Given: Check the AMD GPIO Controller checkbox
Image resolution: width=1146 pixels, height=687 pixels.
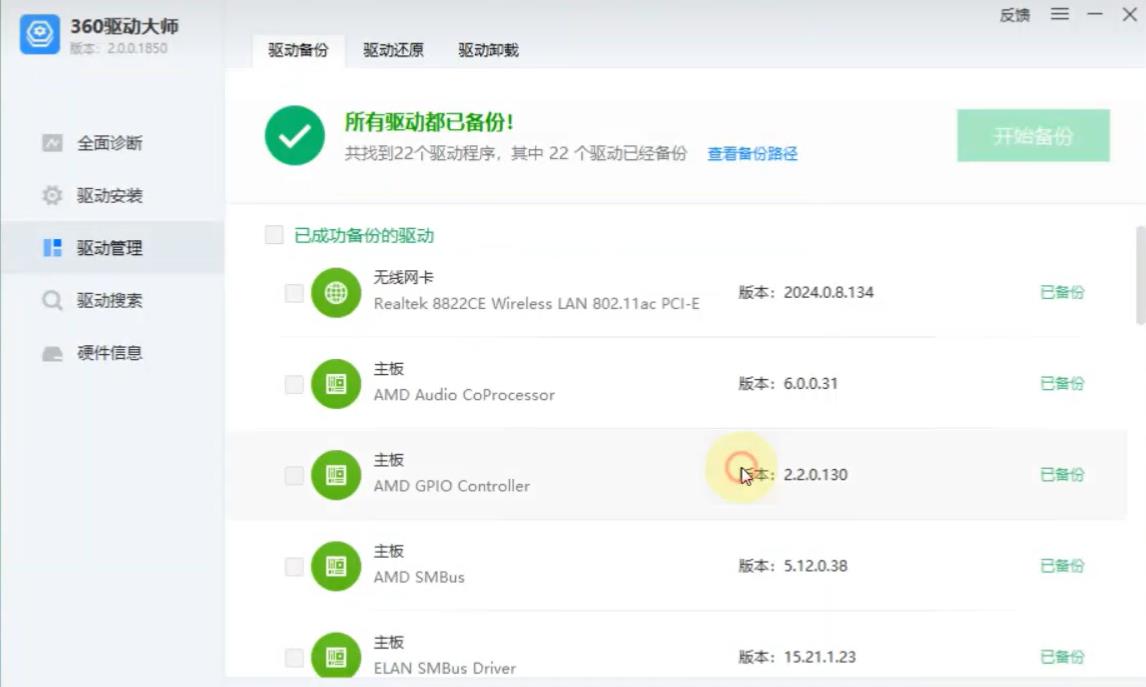Looking at the screenshot, I should pyautogui.click(x=294, y=475).
